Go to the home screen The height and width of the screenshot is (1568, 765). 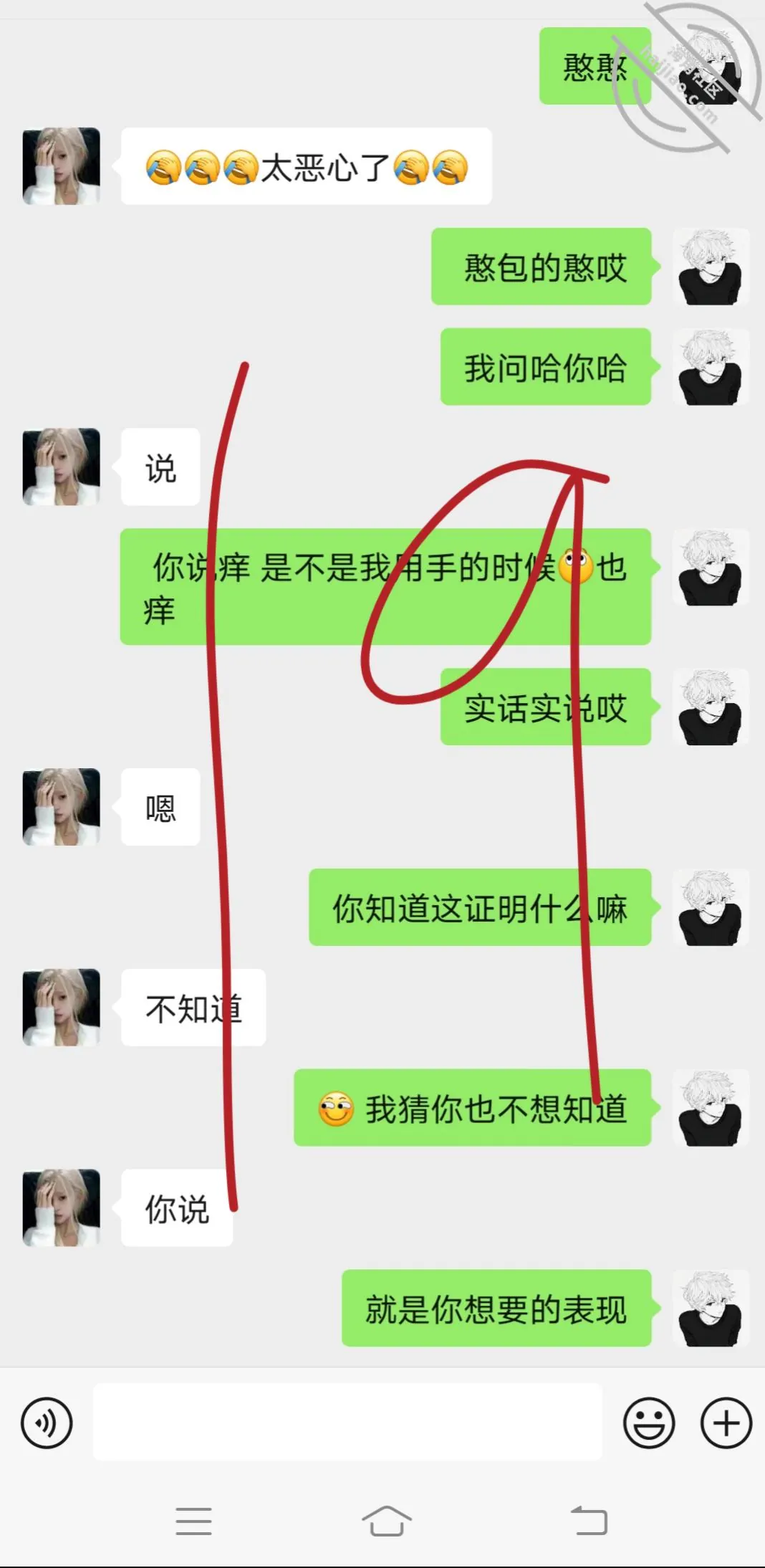[x=387, y=1520]
